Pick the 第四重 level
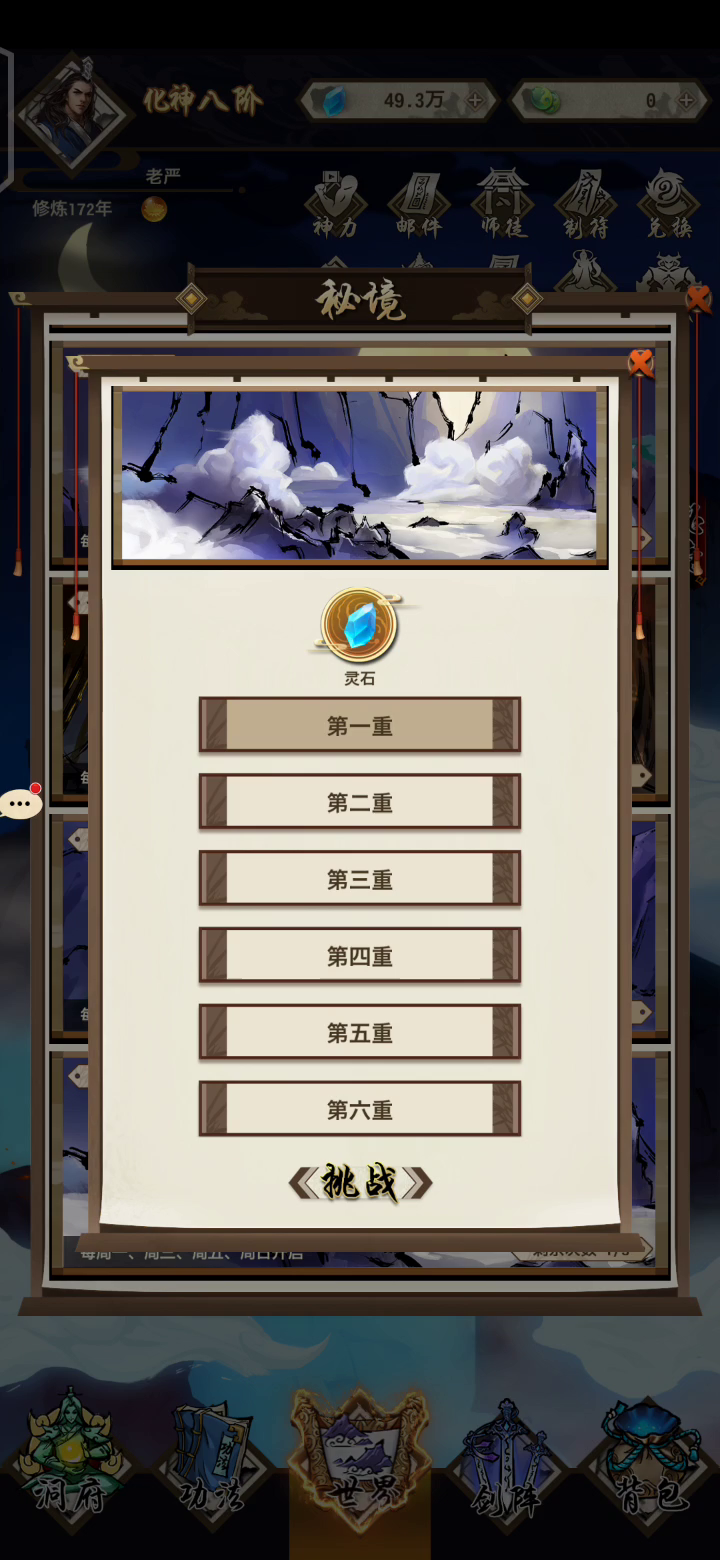Image resolution: width=720 pixels, height=1560 pixels. [x=360, y=956]
